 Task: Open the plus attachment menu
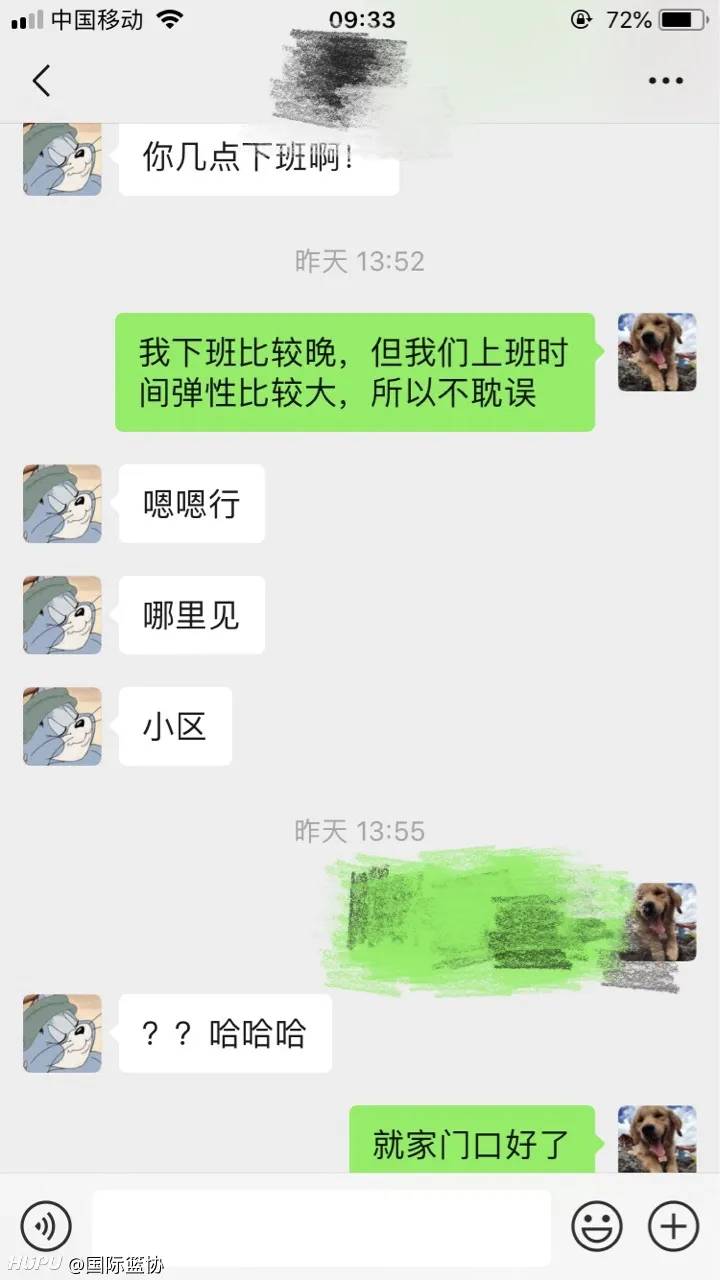[x=673, y=1226]
